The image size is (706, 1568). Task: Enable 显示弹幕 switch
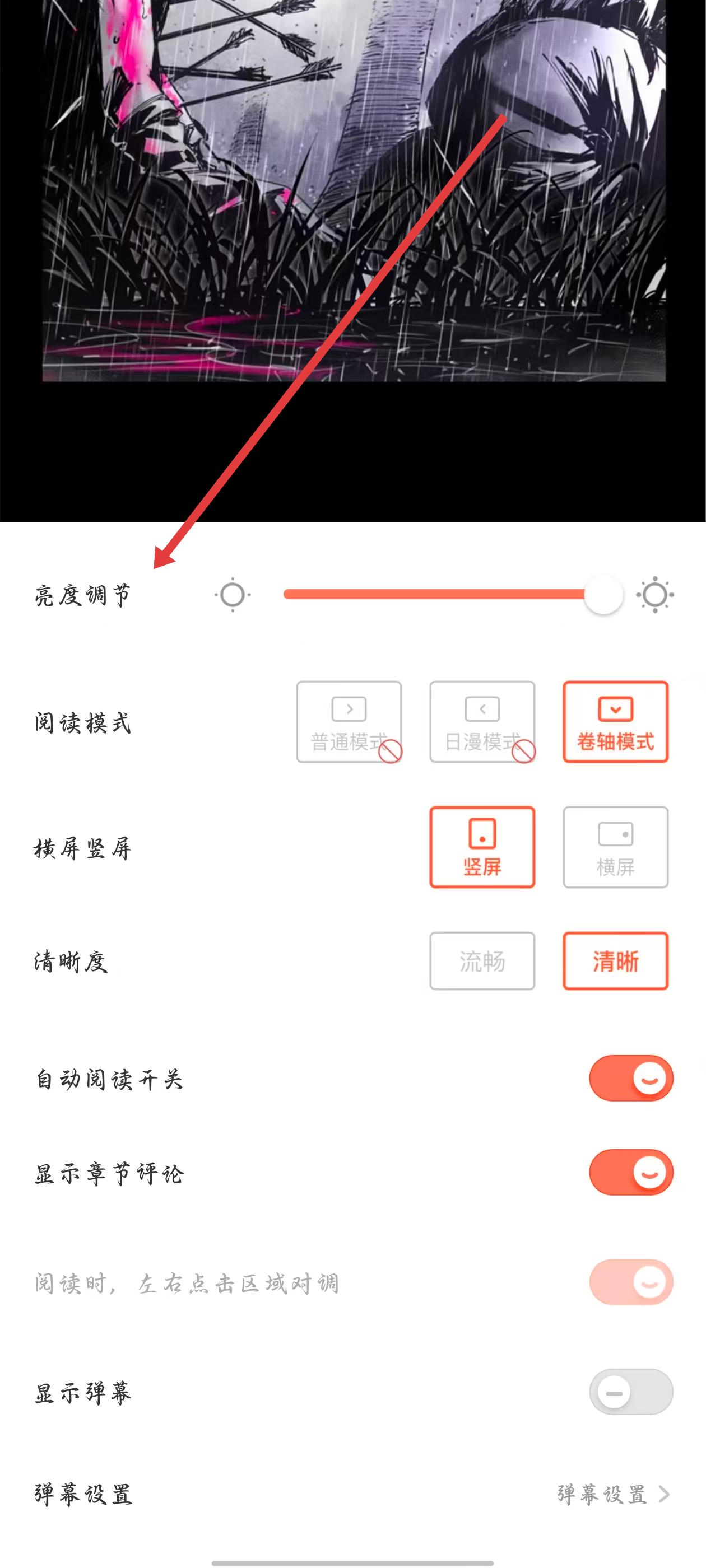[630, 1392]
